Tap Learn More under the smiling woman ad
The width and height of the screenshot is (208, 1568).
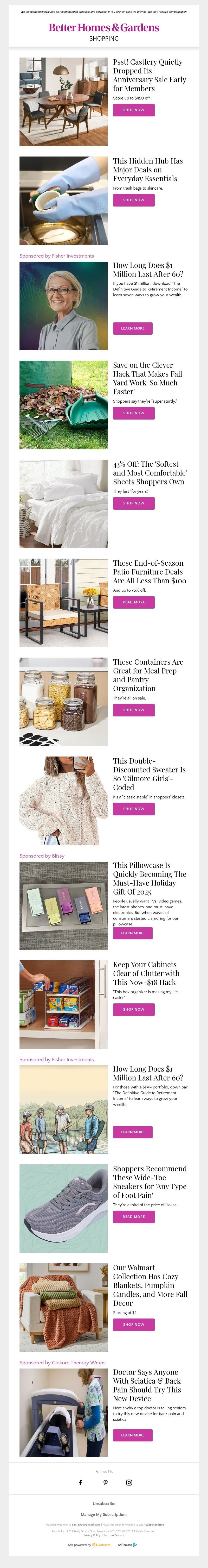coord(133,328)
